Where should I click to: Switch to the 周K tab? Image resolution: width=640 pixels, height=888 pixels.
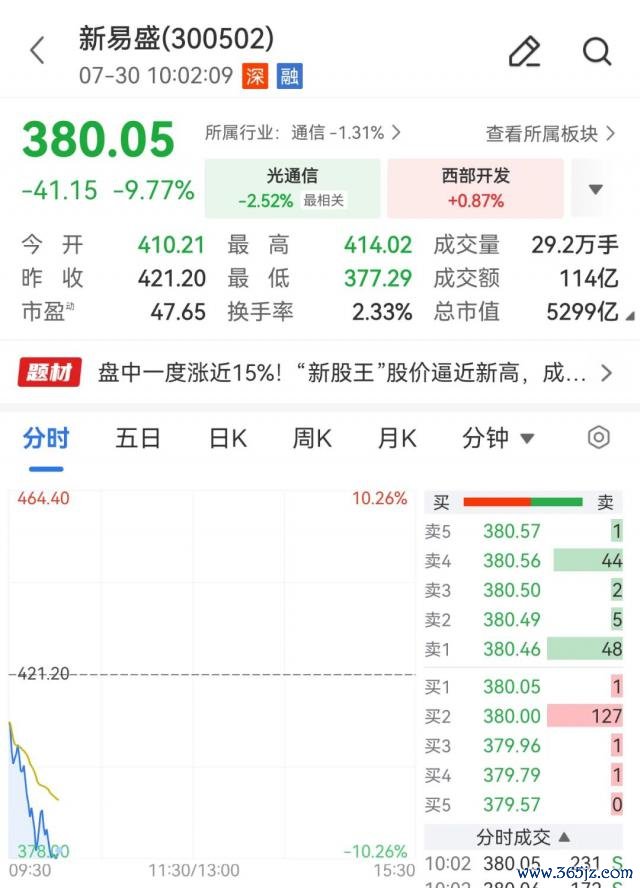[312, 439]
